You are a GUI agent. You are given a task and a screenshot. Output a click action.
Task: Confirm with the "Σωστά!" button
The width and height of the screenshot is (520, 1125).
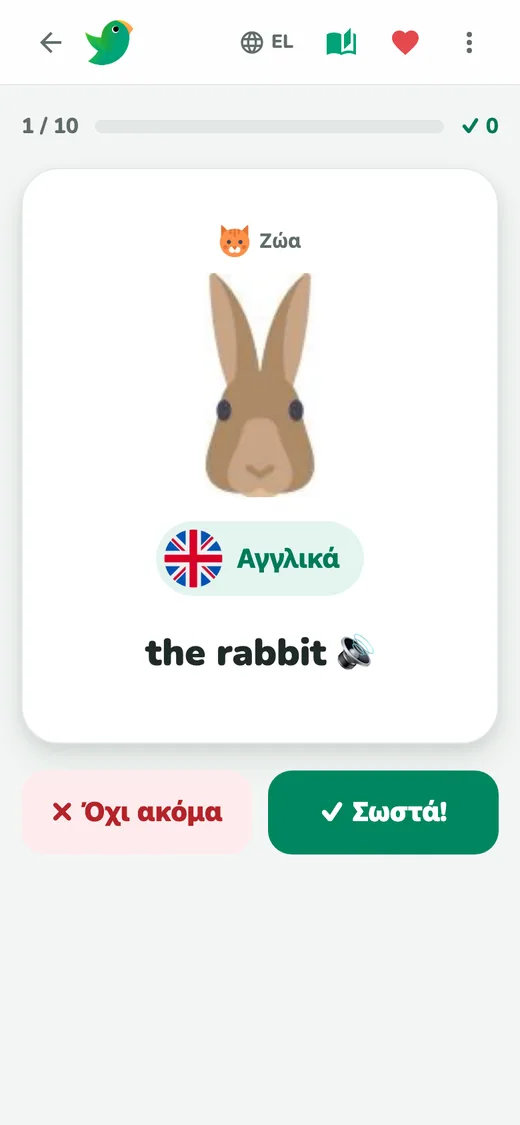(x=383, y=812)
